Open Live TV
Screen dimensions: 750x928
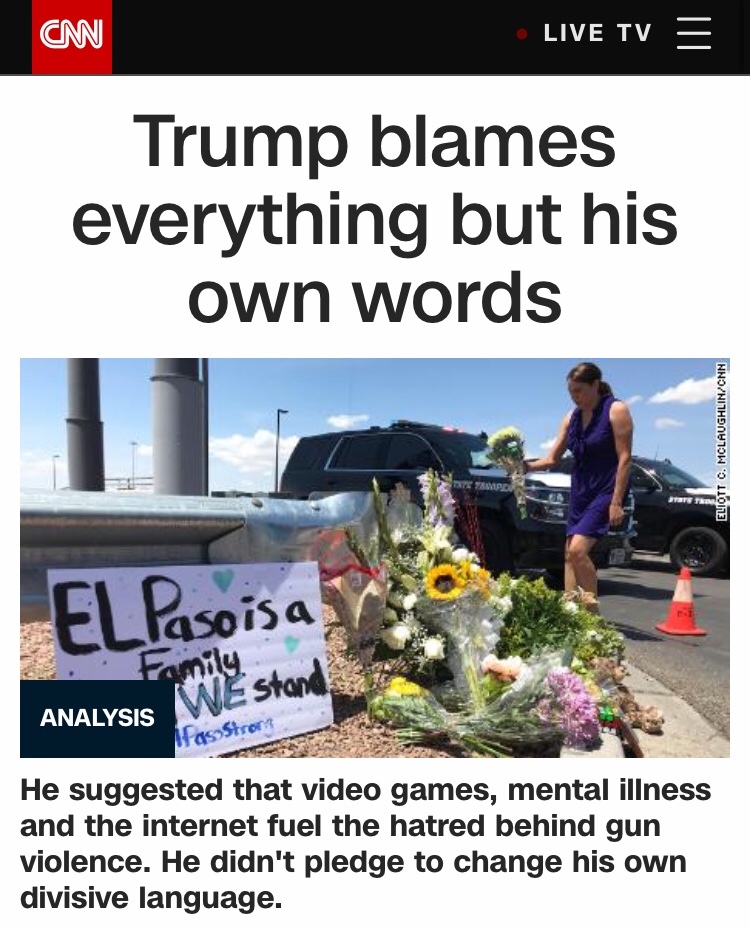(x=596, y=33)
